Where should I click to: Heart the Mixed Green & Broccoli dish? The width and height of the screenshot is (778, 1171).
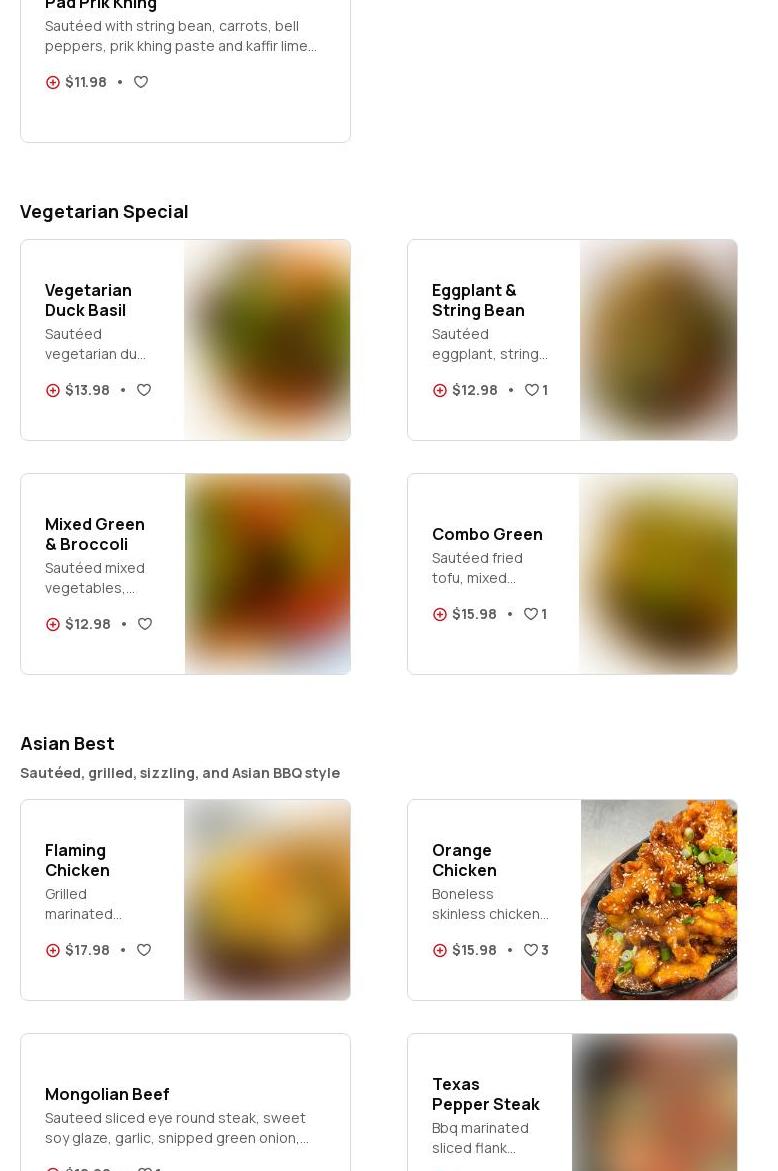click(145, 624)
